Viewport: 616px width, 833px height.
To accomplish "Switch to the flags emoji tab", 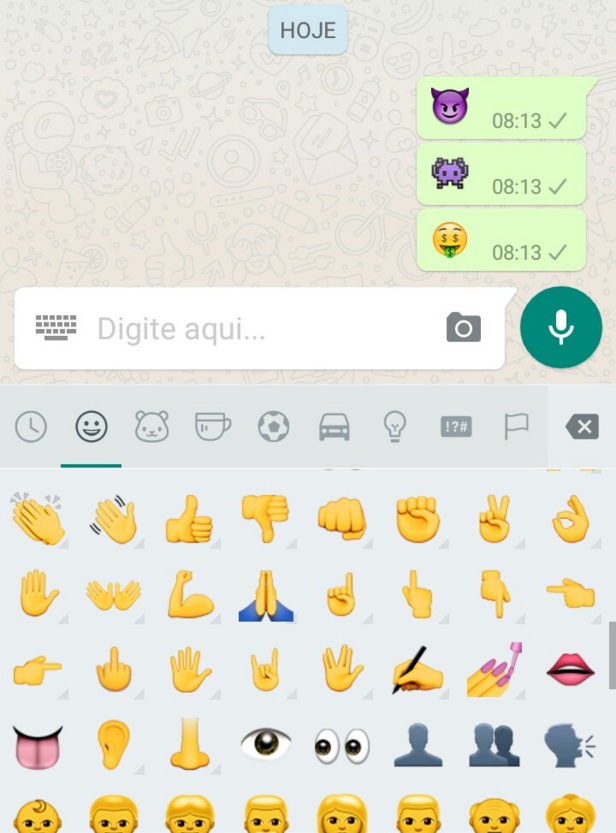I will (x=516, y=427).
